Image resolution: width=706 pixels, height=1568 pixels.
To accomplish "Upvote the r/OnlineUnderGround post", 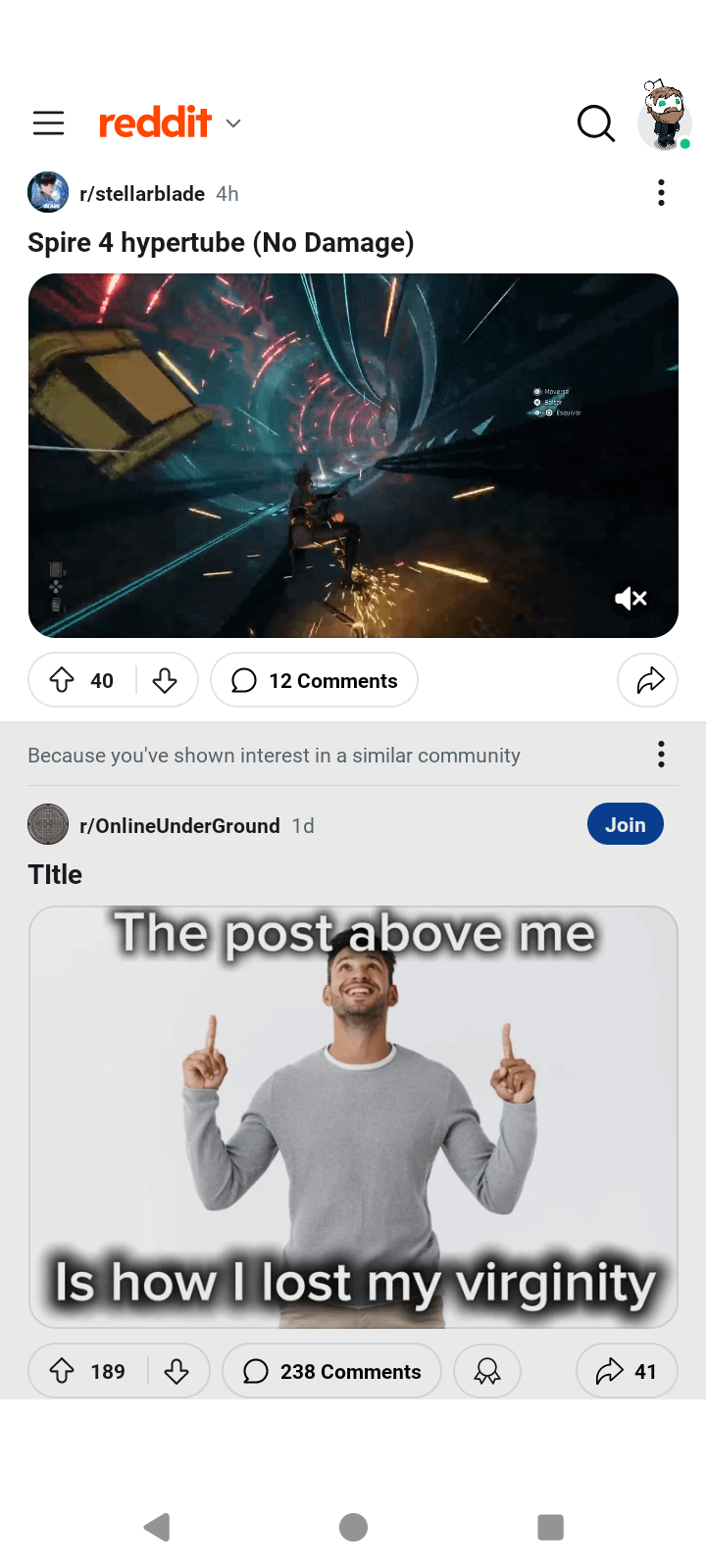I will (62, 1371).
